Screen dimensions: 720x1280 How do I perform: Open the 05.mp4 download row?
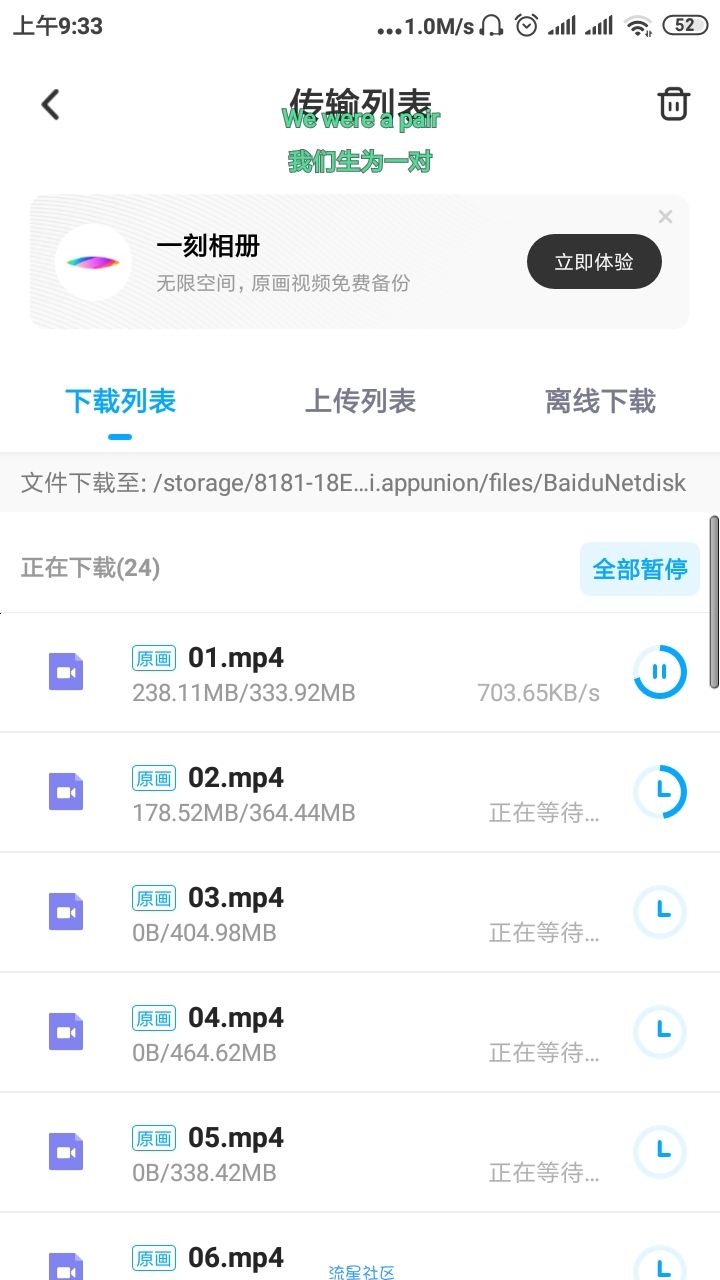click(x=360, y=1152)
